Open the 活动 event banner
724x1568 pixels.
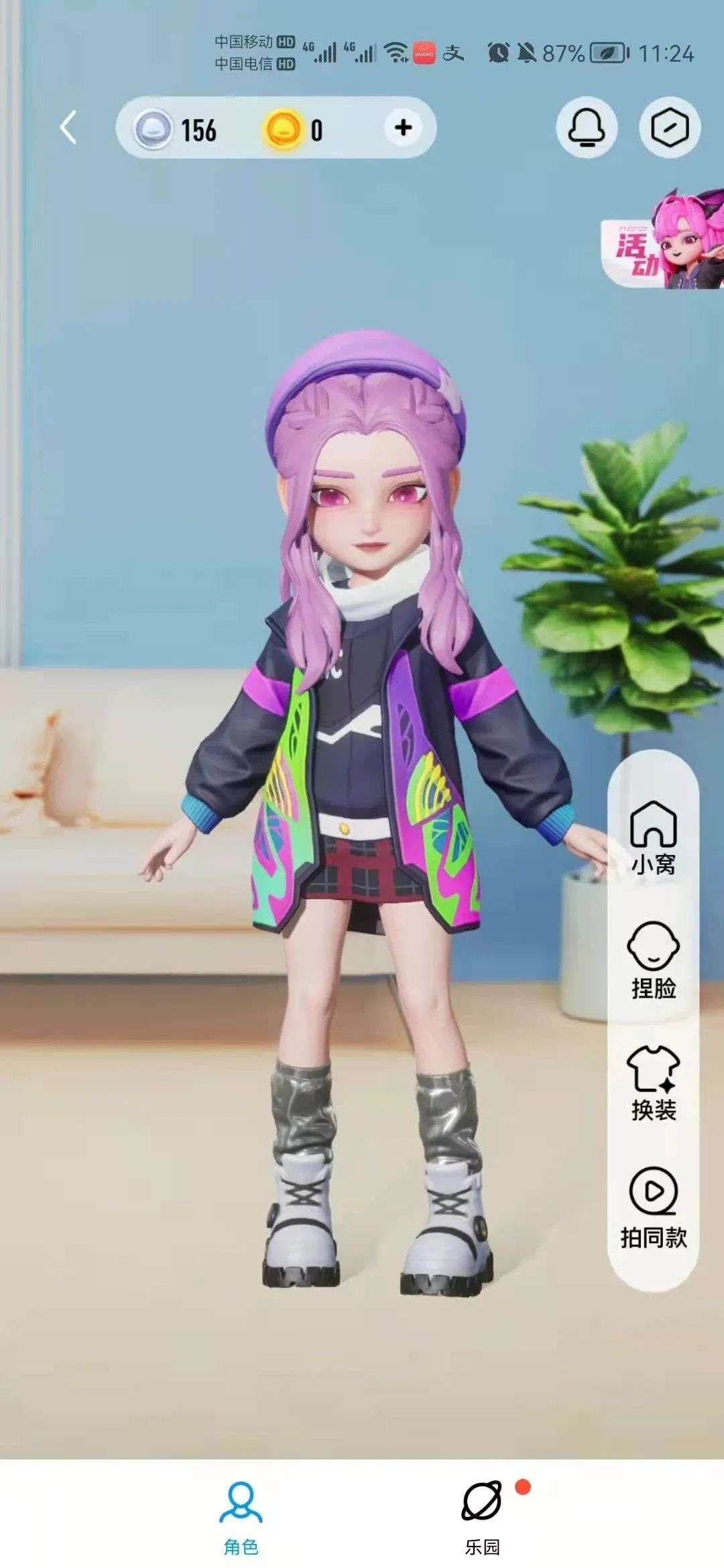pyautogui.click(x=662, y=241)
